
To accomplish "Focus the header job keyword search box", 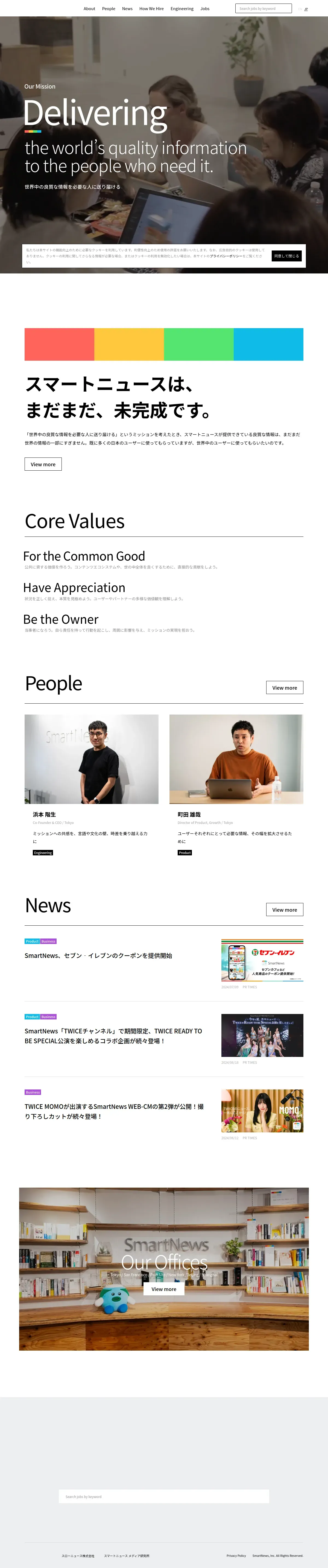I will click(x=263, y=8).
